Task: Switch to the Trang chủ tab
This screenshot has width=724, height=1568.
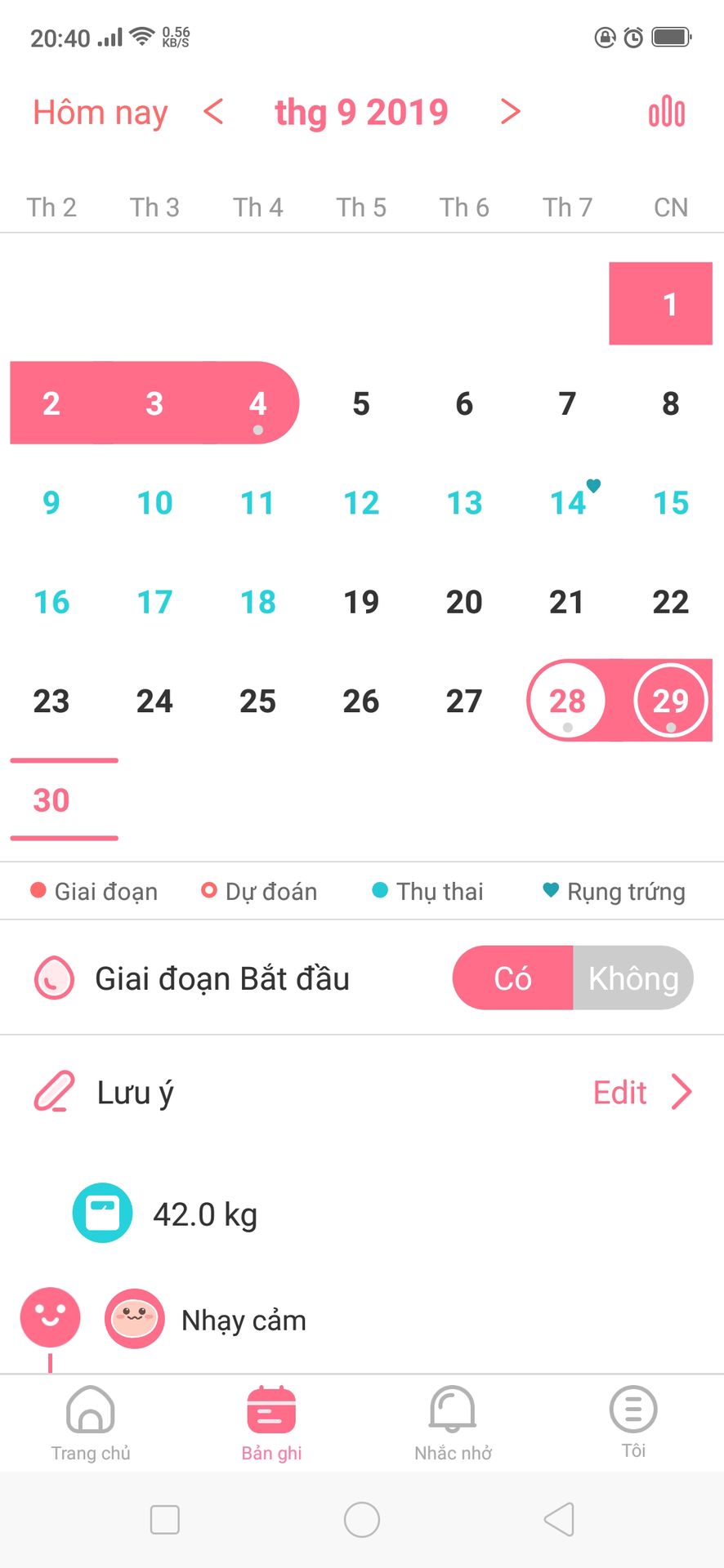Action: (91, 1423)
